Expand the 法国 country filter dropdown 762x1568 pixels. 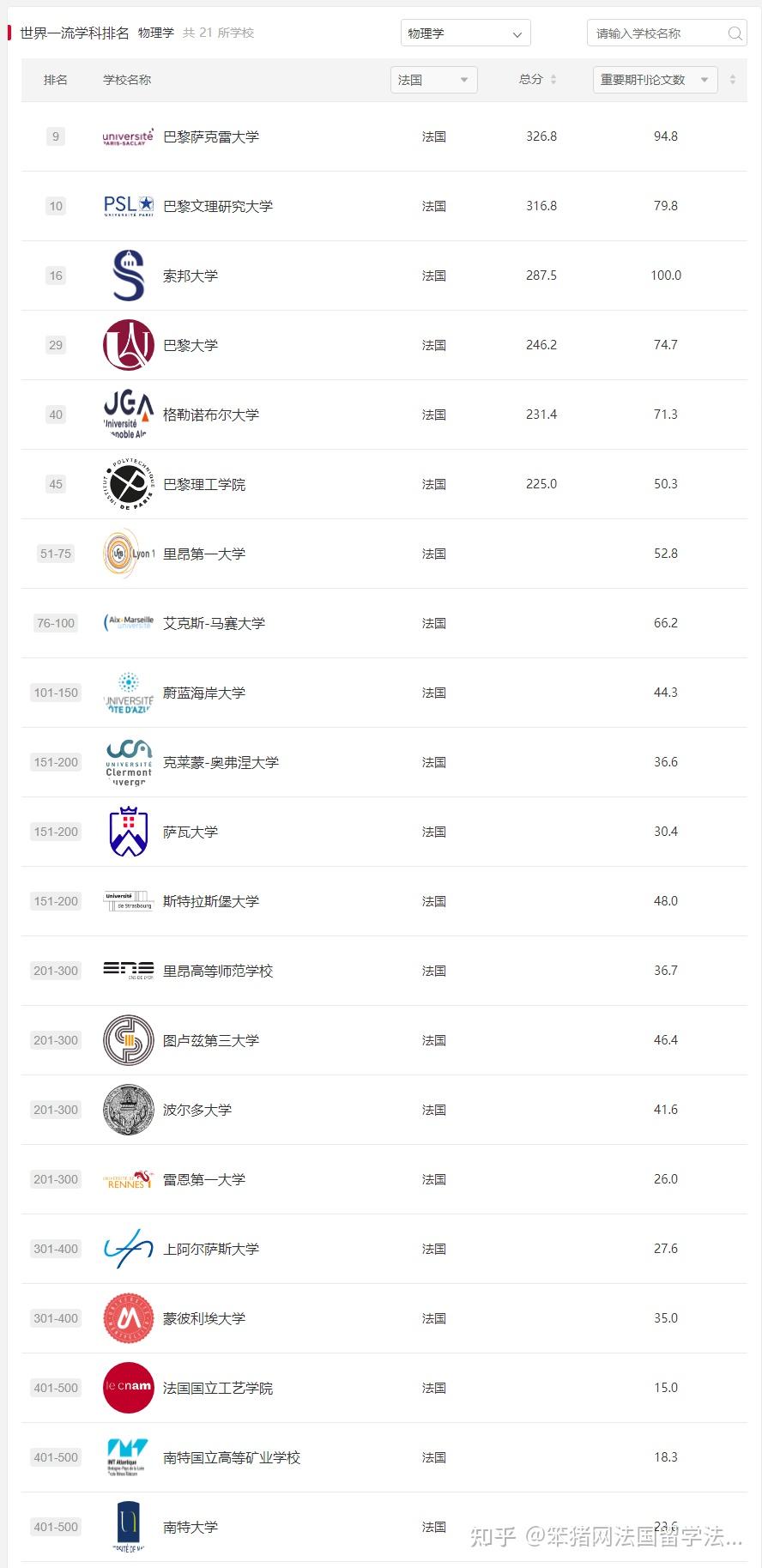point(433,80)
